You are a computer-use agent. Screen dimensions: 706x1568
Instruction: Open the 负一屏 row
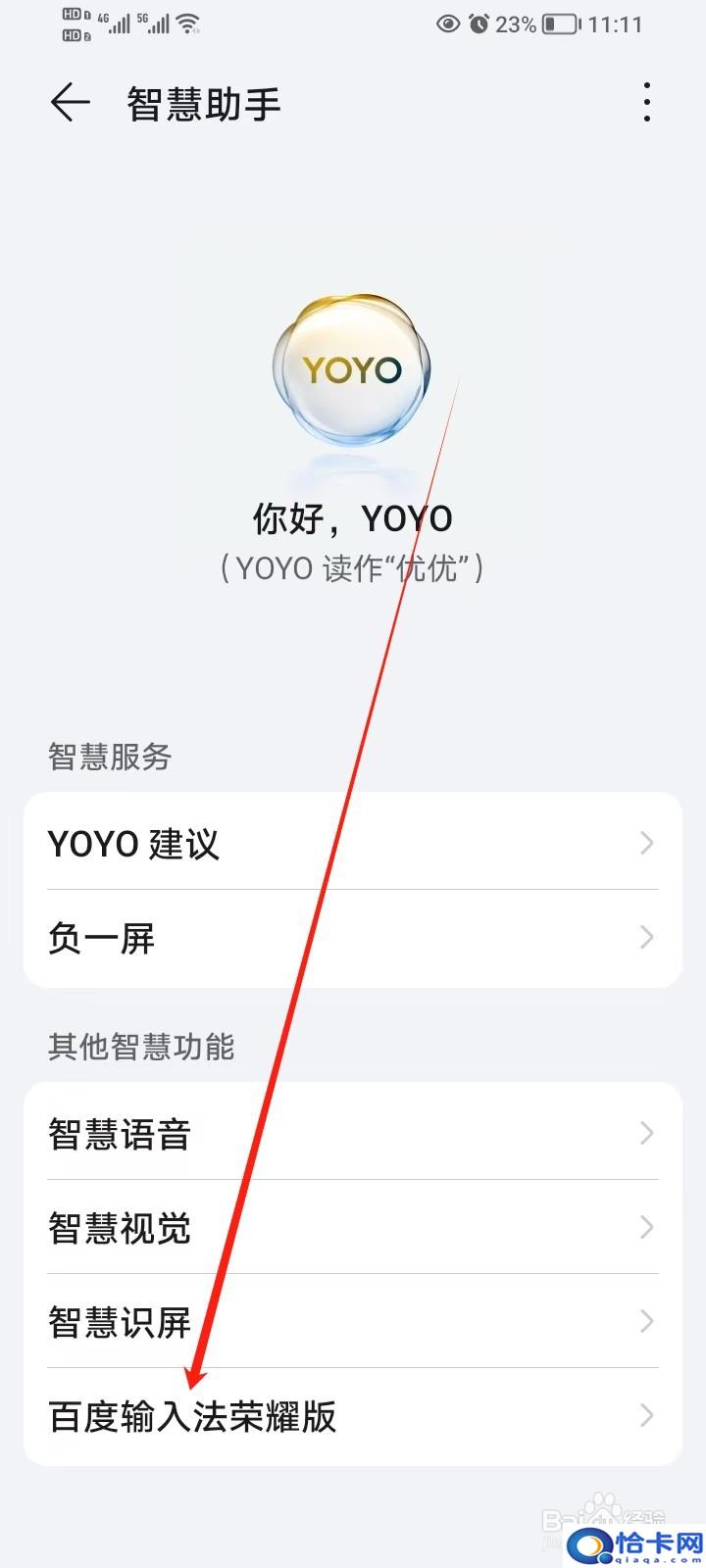[x=353, y=938]
